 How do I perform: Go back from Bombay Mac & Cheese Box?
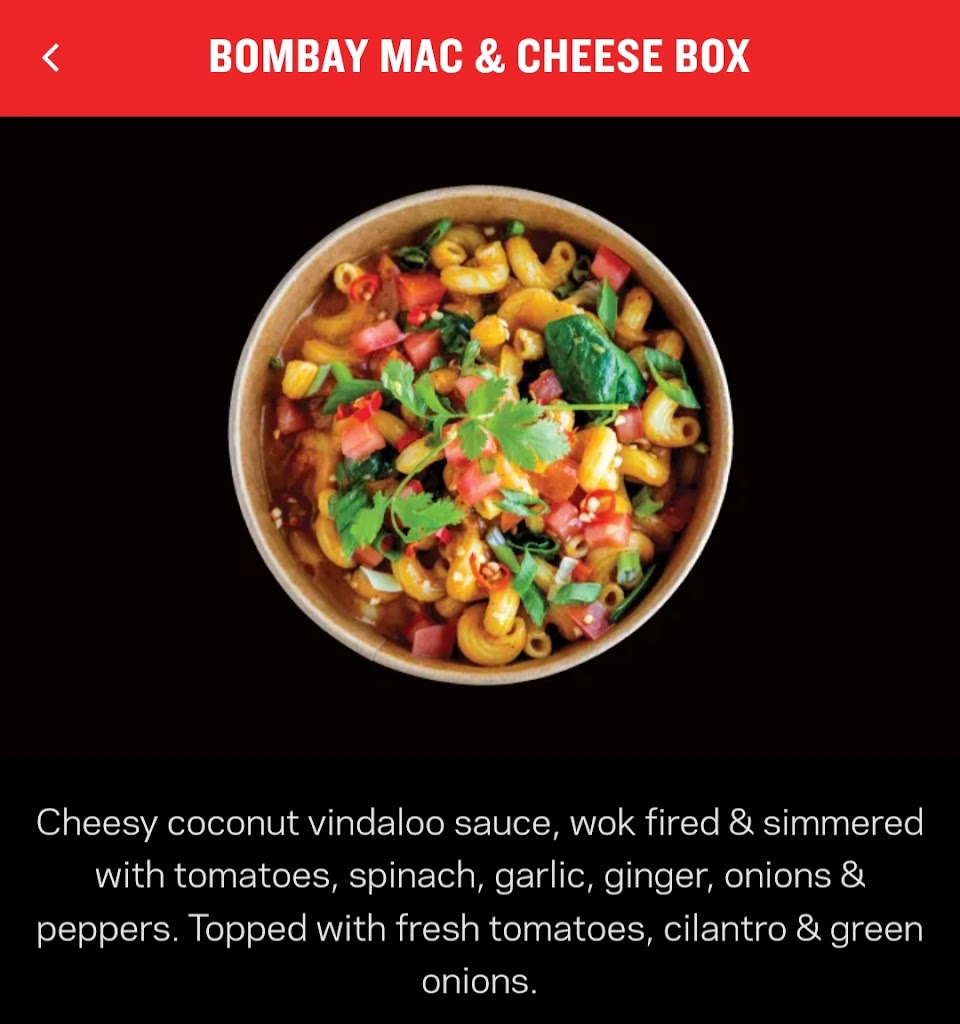coord(51,58)
